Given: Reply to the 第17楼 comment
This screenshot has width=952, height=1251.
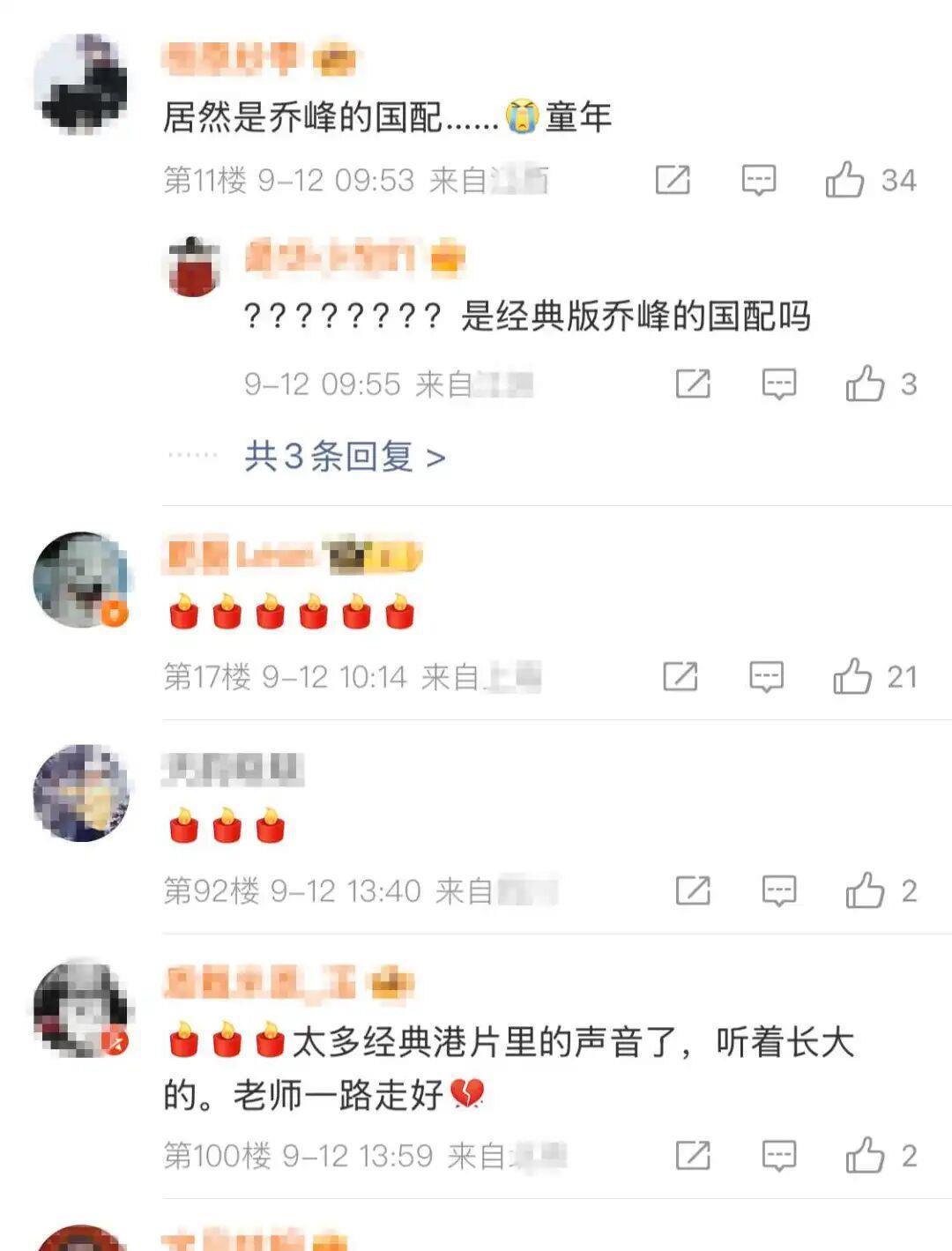Looking at the screenshot, I should [766, 677].
